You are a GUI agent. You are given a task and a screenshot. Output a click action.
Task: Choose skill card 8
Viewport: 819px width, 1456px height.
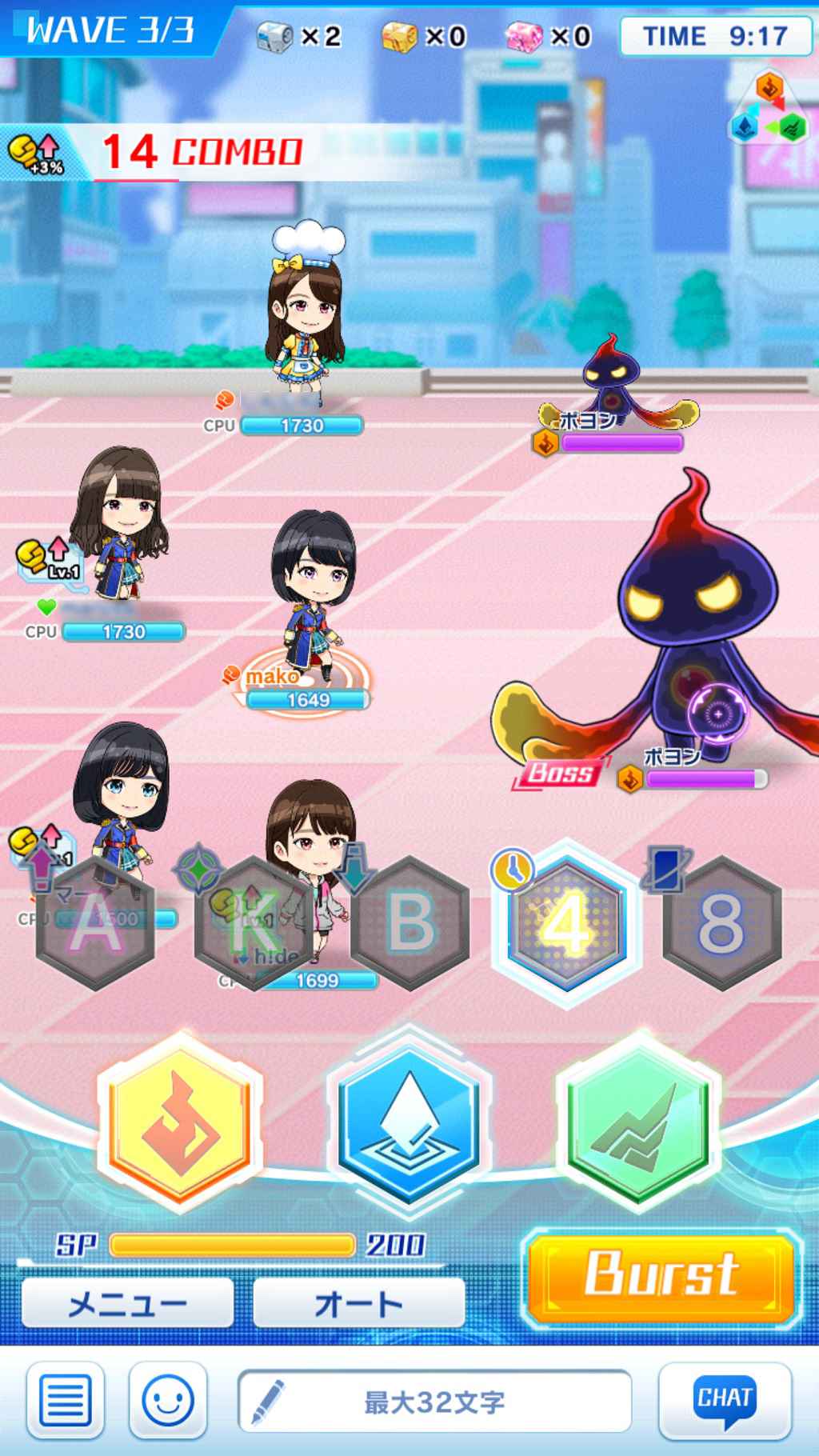tap(721, 924)
